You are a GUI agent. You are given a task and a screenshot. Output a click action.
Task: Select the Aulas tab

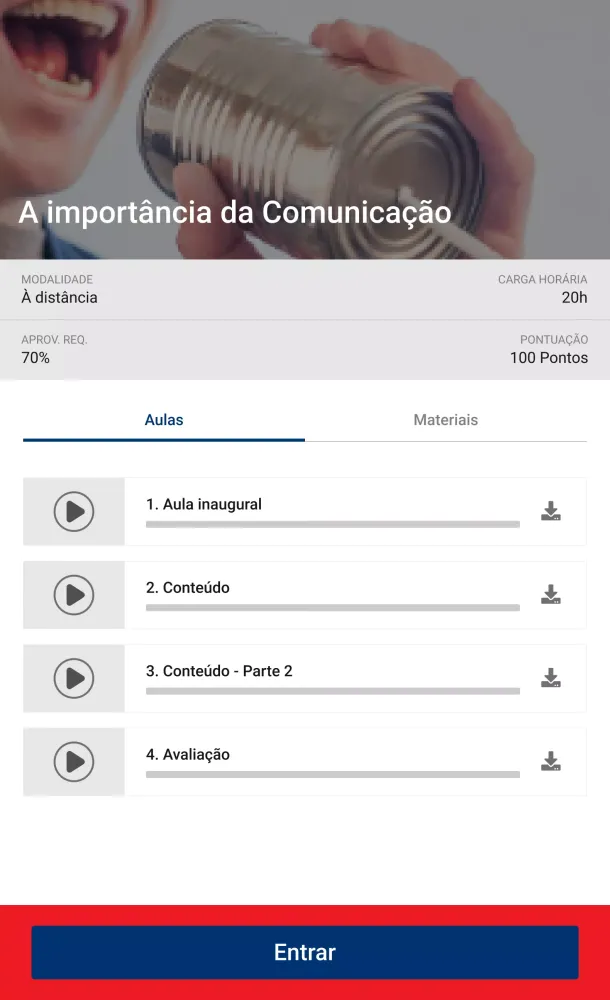164,420
